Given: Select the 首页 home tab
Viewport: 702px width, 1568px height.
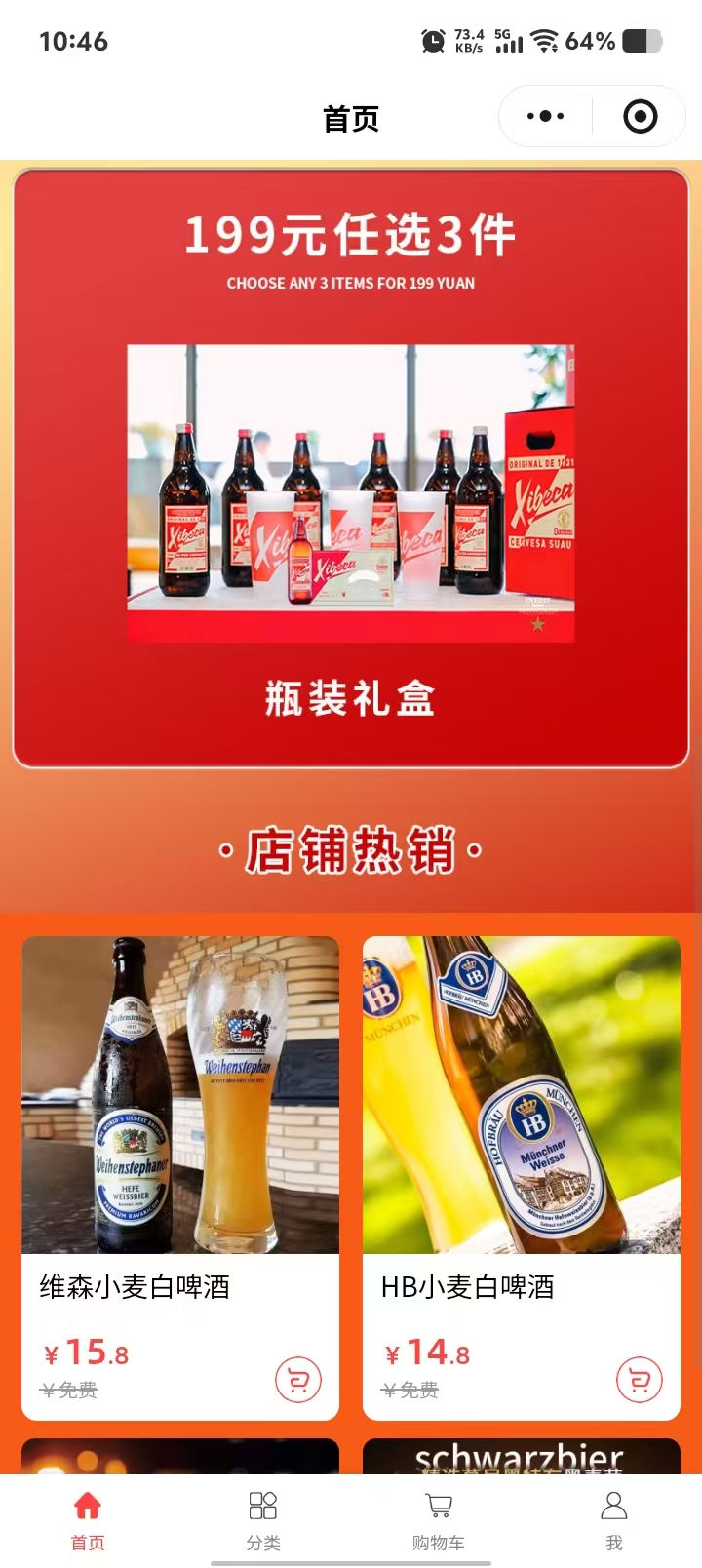Looking at the screenshot, I should click(88, 1519).
